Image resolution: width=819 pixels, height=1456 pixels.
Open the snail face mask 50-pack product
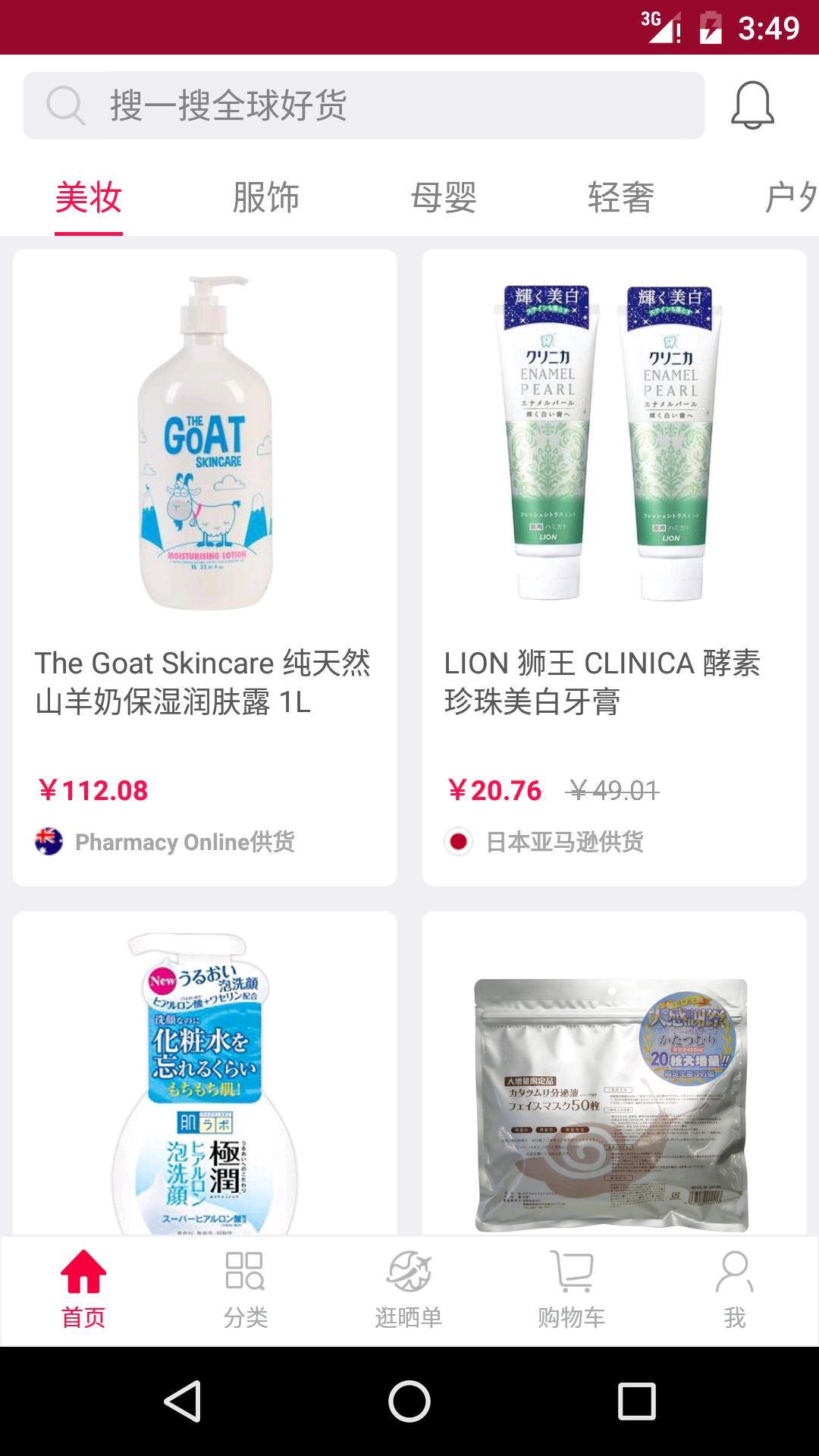pyautogui.click(x=614, y=1077)
